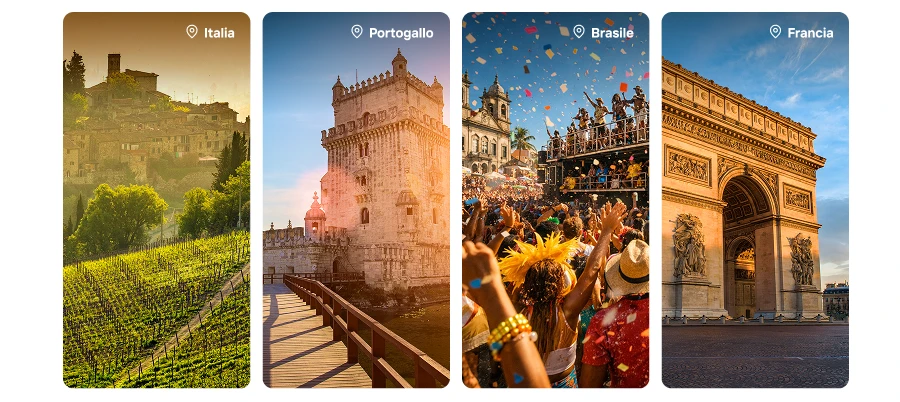Select the Portogallo destination card

click(356, 200)
